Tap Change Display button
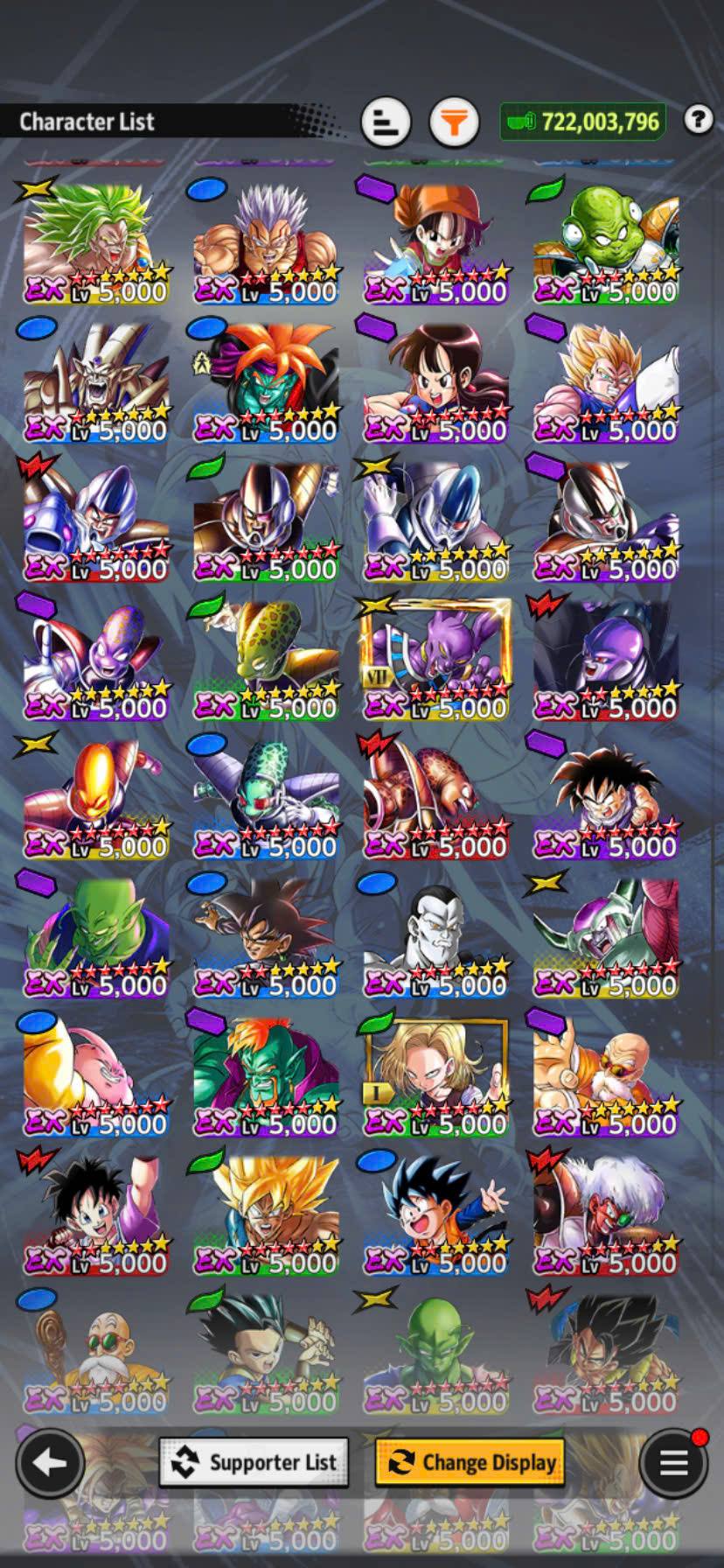Screen dimensions: 724x1568 click(x=470, y=1462)
